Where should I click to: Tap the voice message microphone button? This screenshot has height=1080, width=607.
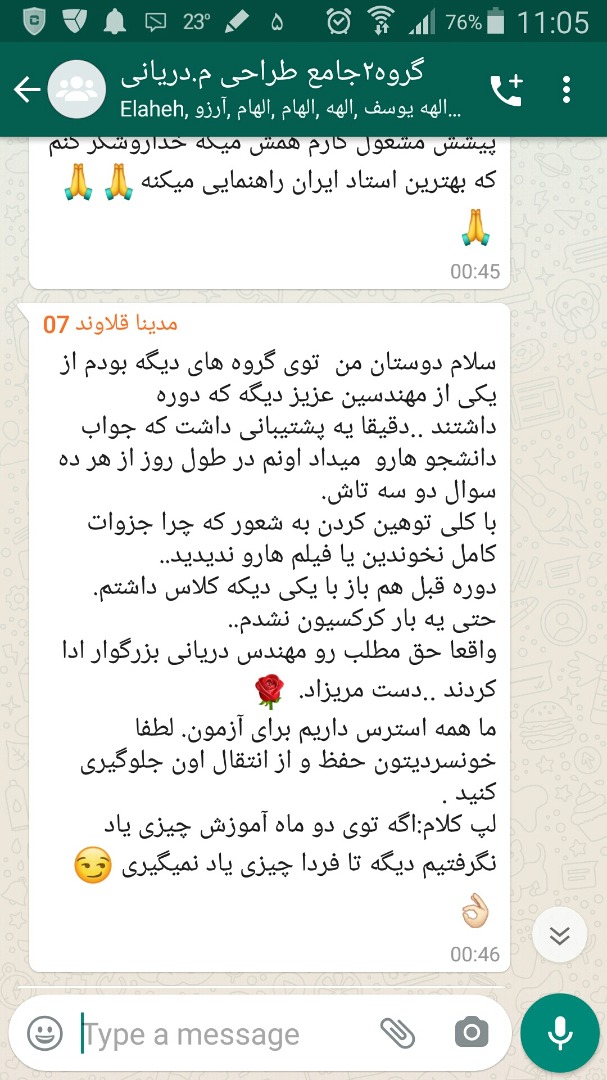pos(560,1033)
